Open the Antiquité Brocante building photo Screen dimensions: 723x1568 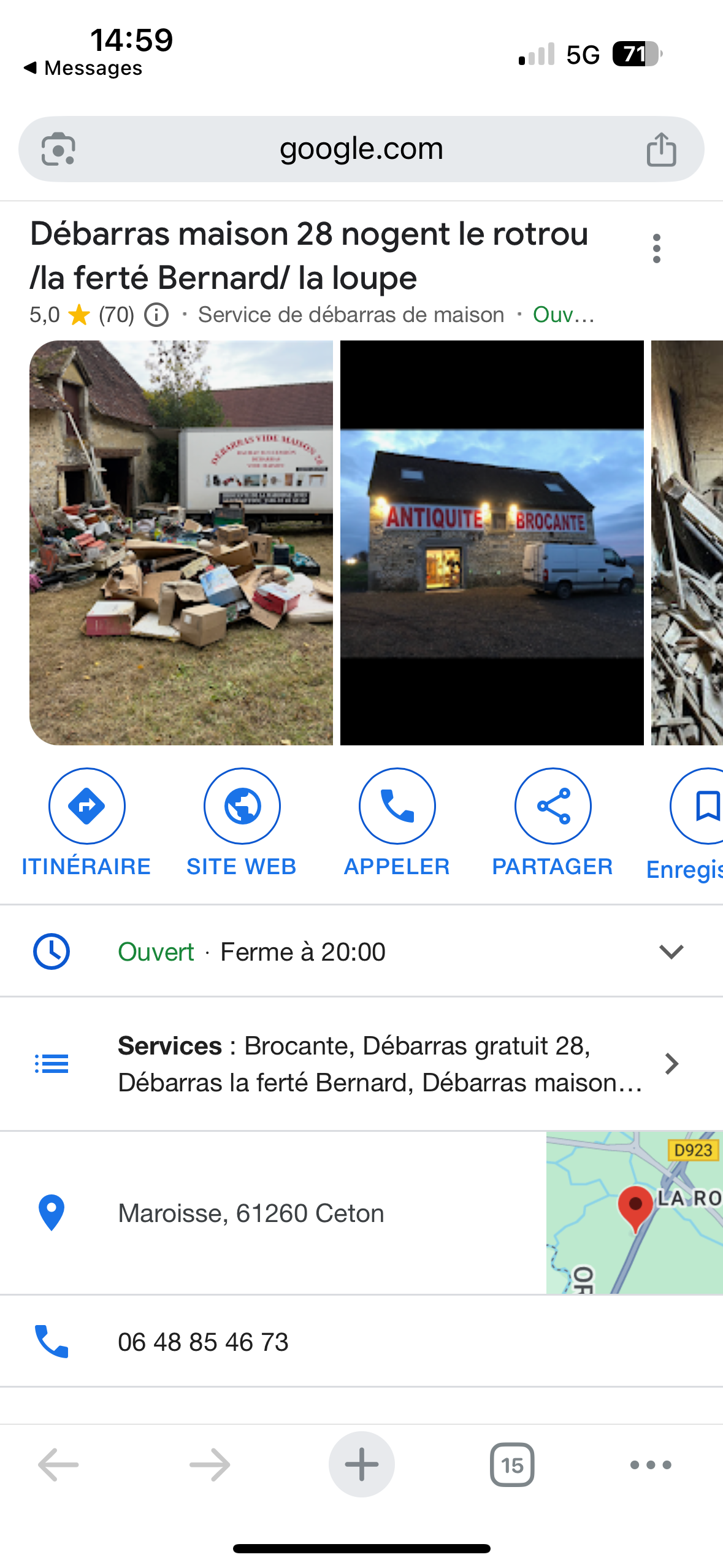[492, 542]
